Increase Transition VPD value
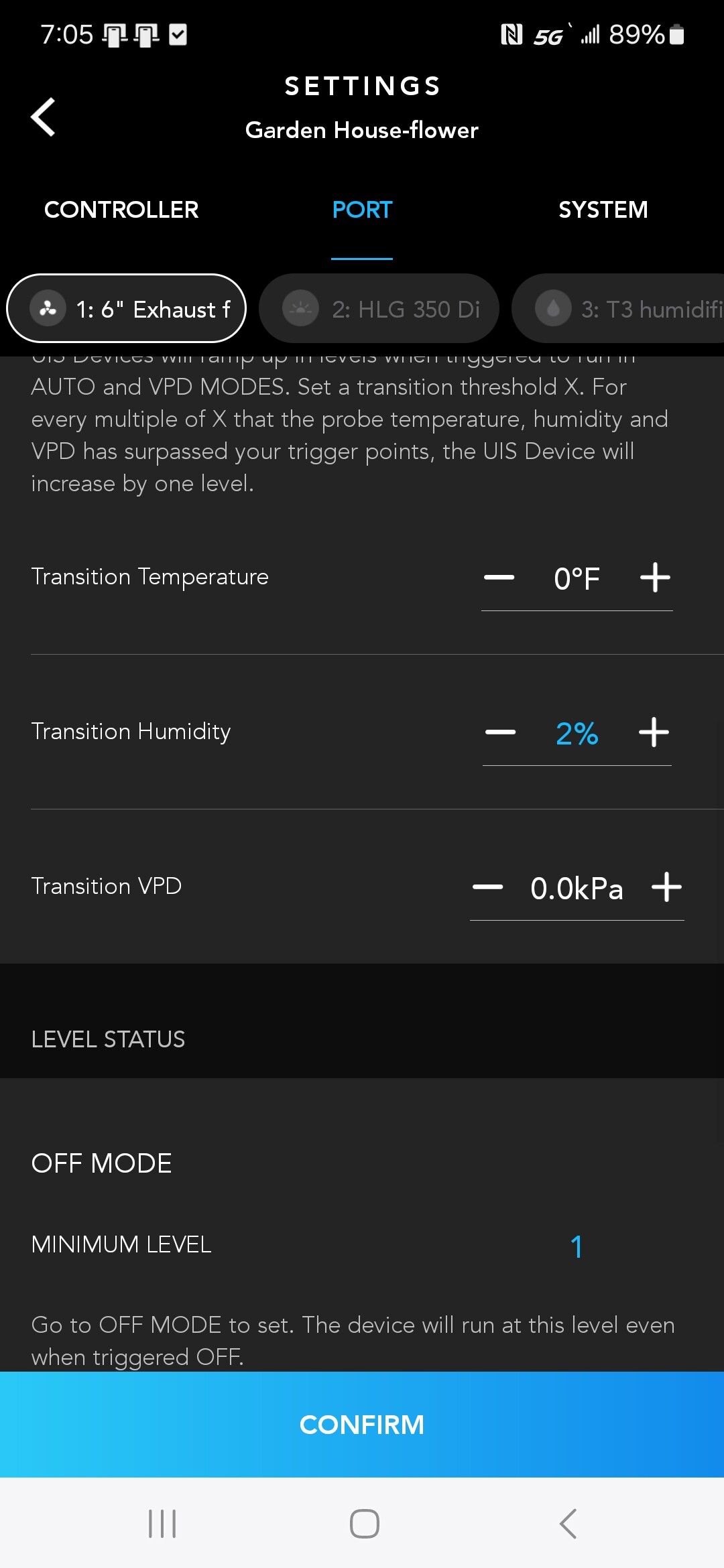 [666, 887]
